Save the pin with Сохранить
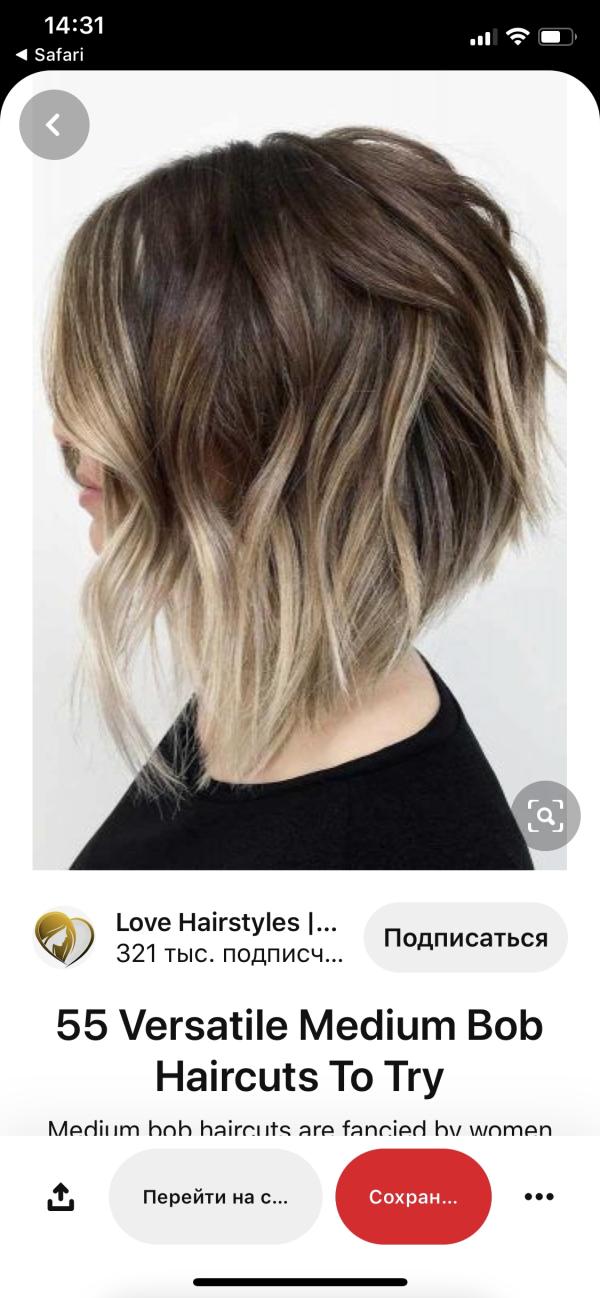Image resolution: width=600 pixels, height=1298 pixels. (413, 1196)
